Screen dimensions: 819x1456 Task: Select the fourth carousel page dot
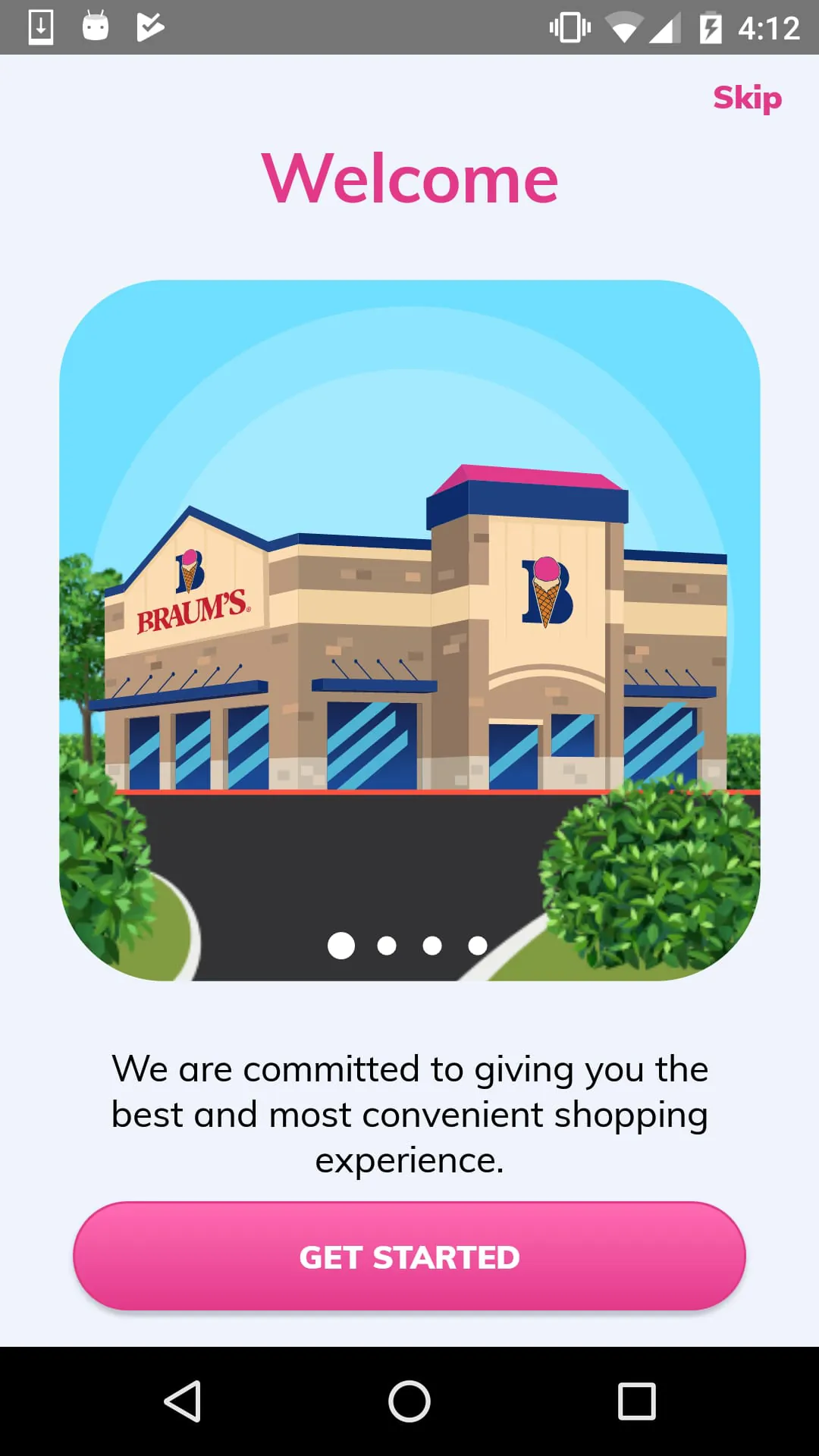click(477, 946)
